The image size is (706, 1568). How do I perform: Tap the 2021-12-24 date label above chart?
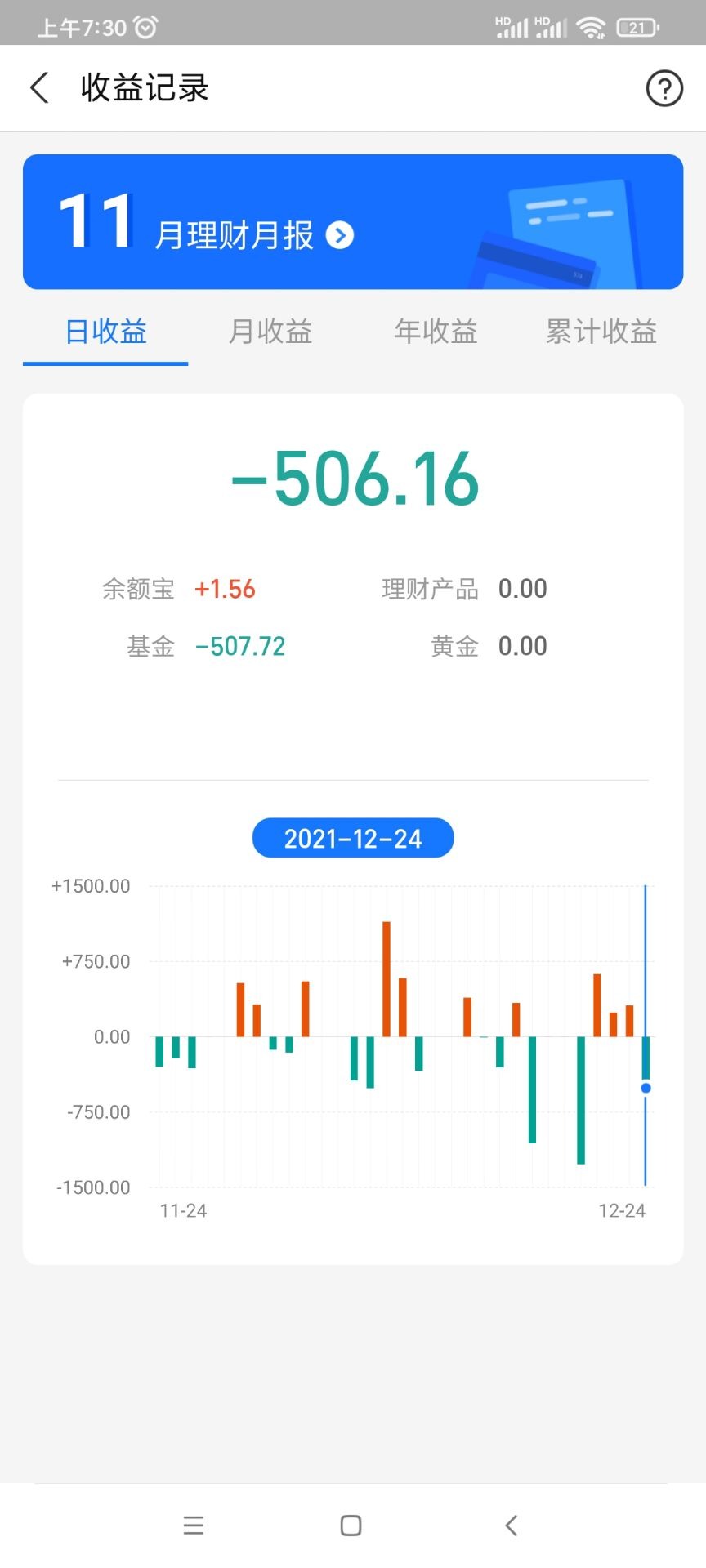pyautogui.click(x=351, y=837)
